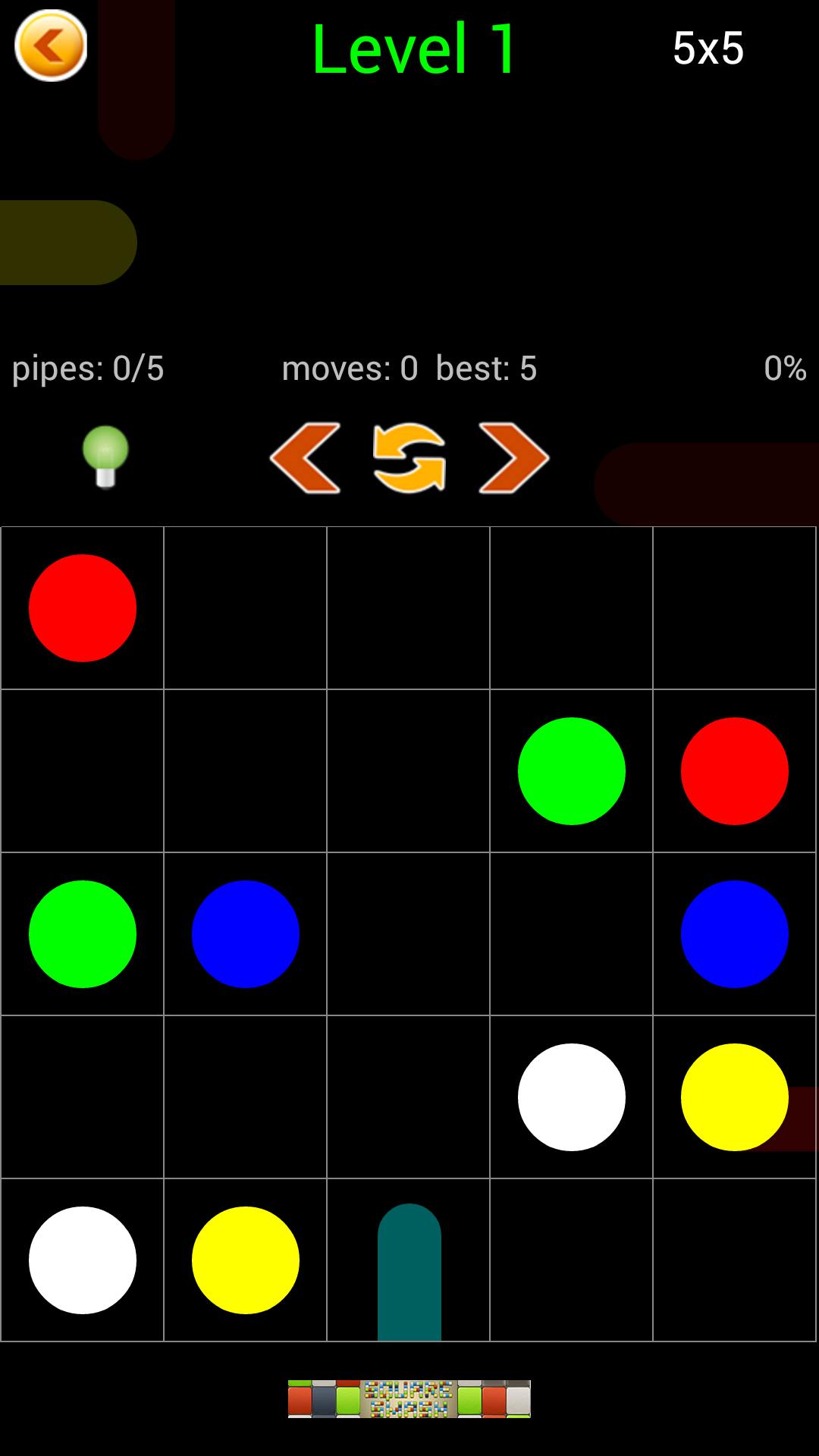Get a hint with the light bulb
This screenshot has width=819, height=1456.
pyautogui.click(x=105, y=457)
